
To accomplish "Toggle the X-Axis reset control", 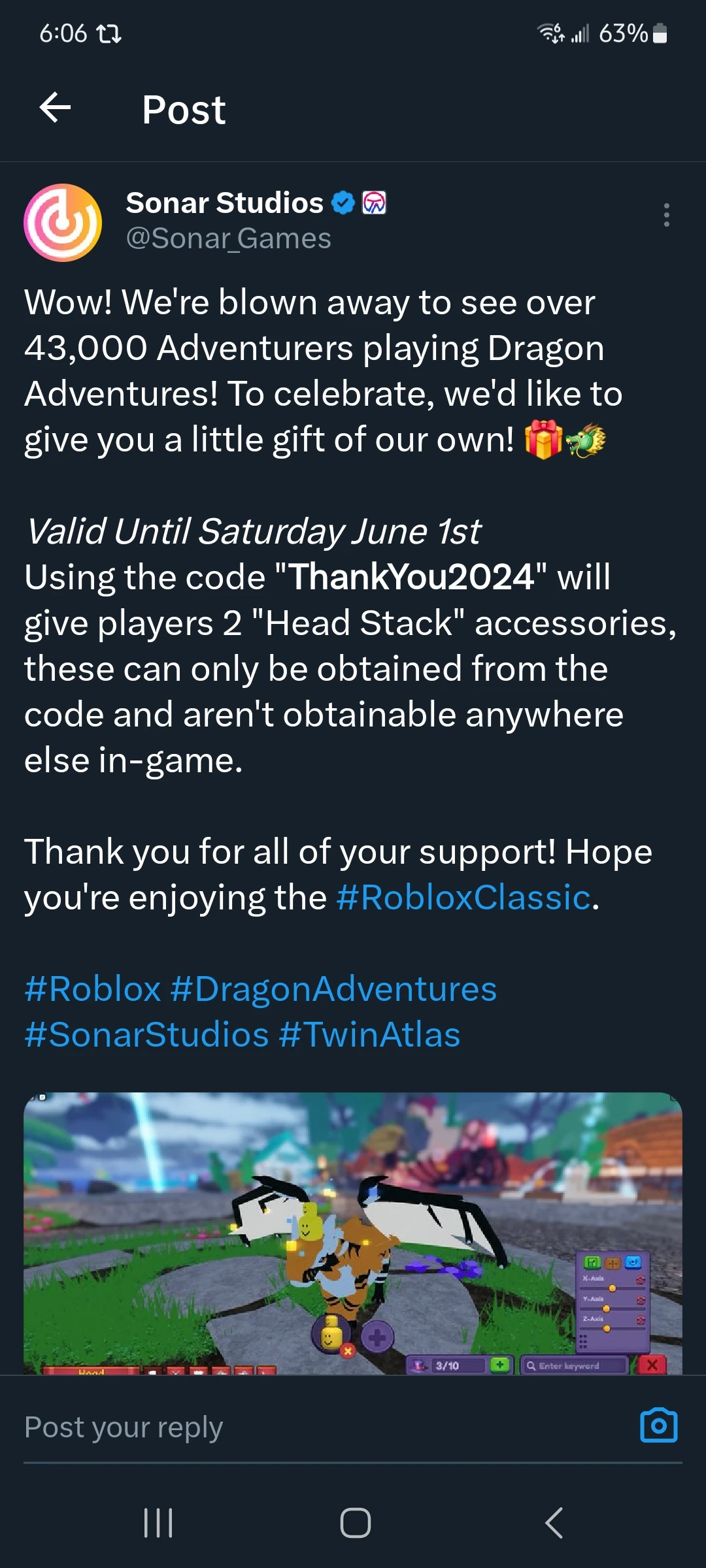I will coord(640,1279).
